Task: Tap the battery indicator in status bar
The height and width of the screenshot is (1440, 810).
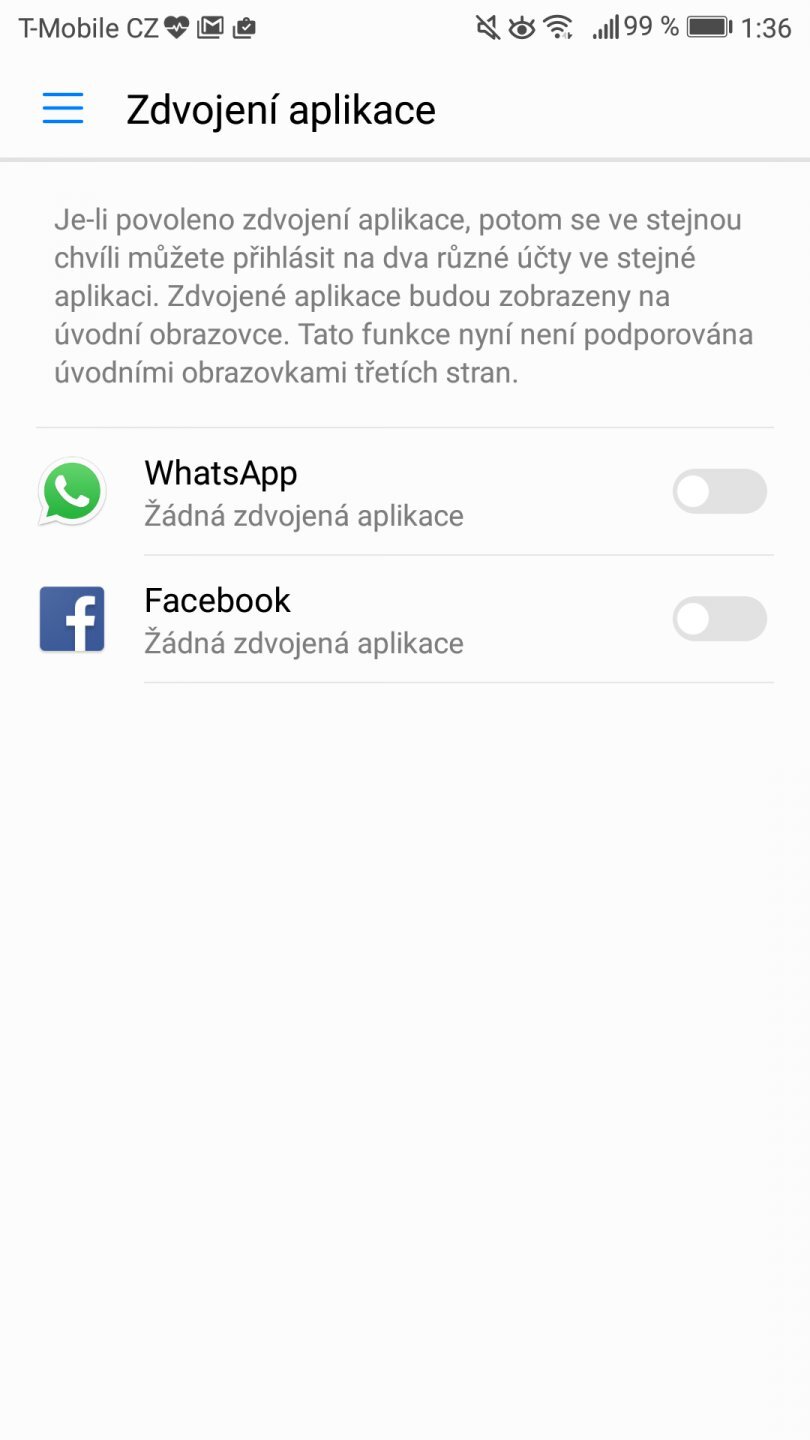Action: coord(707,27)
